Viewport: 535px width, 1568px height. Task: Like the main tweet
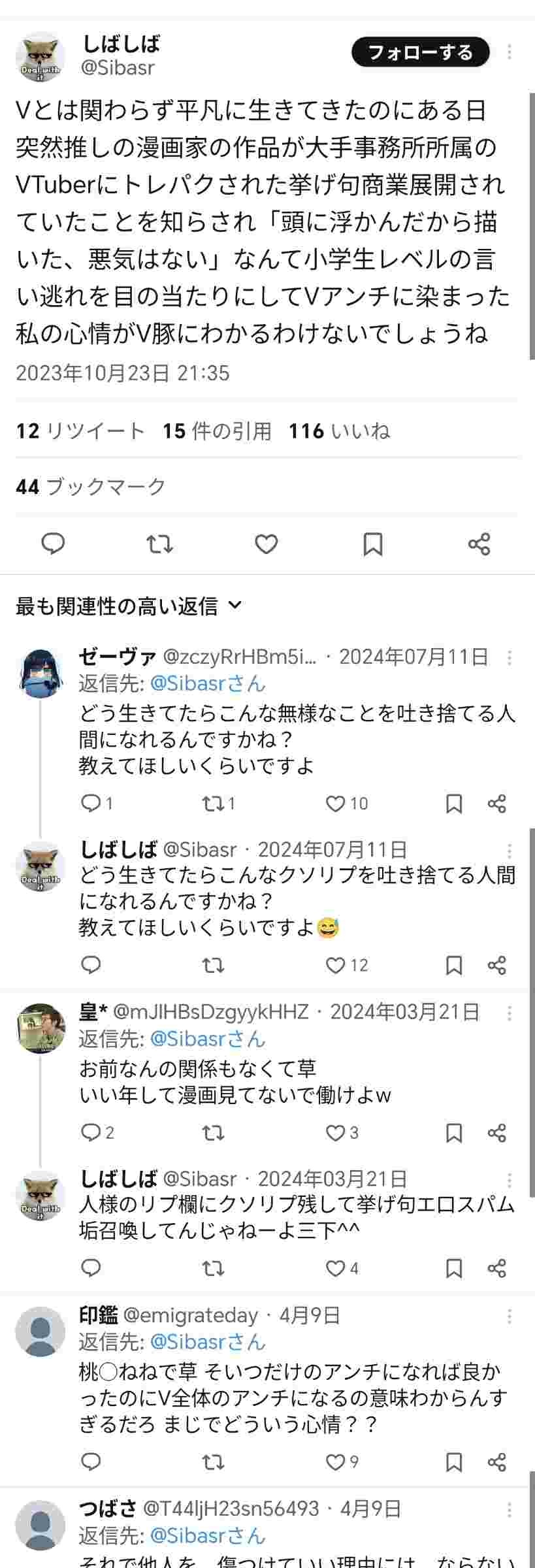coord(266,544)
